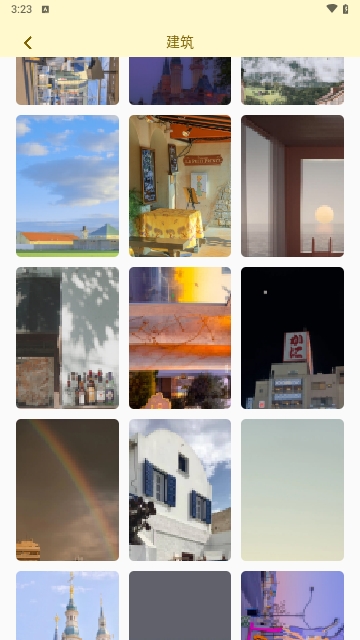Select the moon through window wallpaper

[x=292, y=186]
